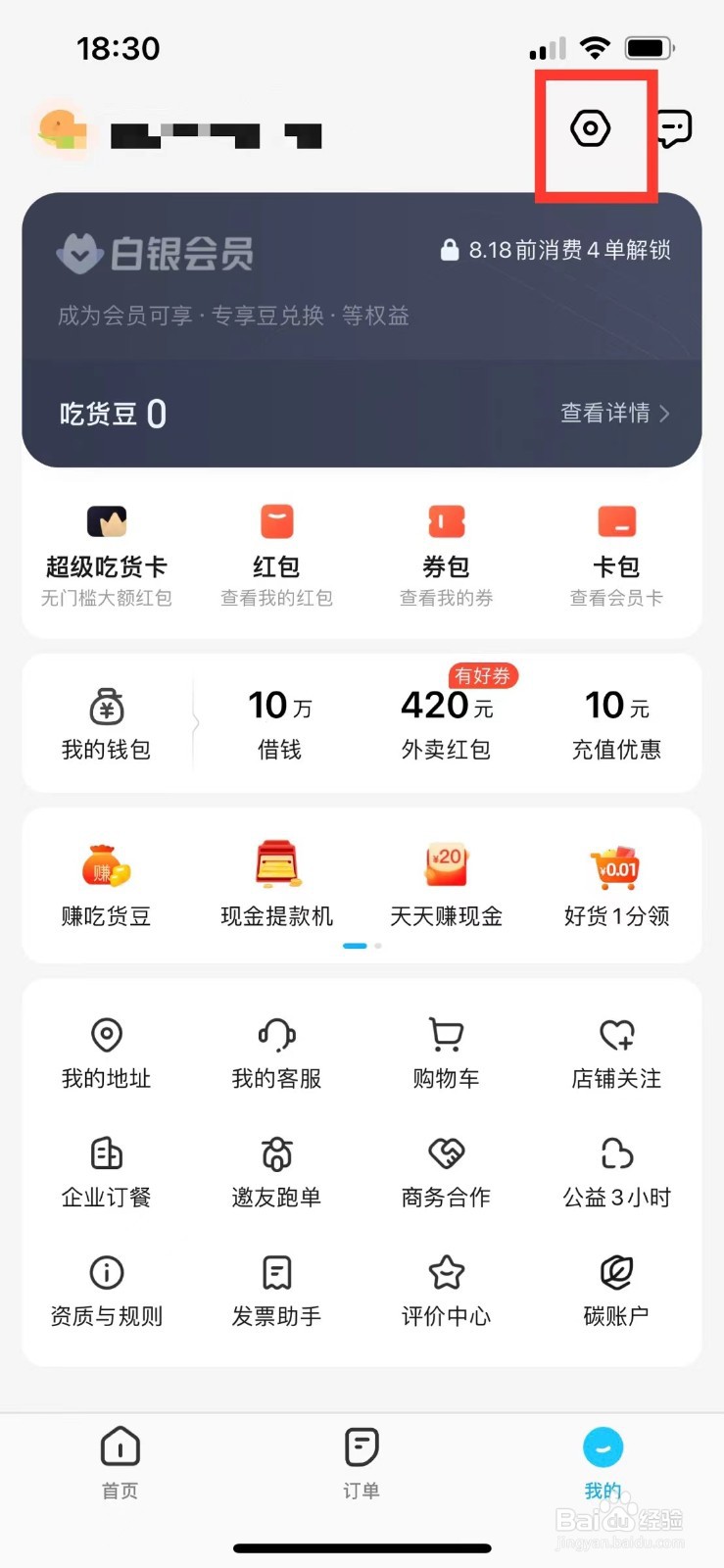The image size is (724, 1568).
Task: Tap 查看详情 on the member card
Action: [x=614, y=414]
